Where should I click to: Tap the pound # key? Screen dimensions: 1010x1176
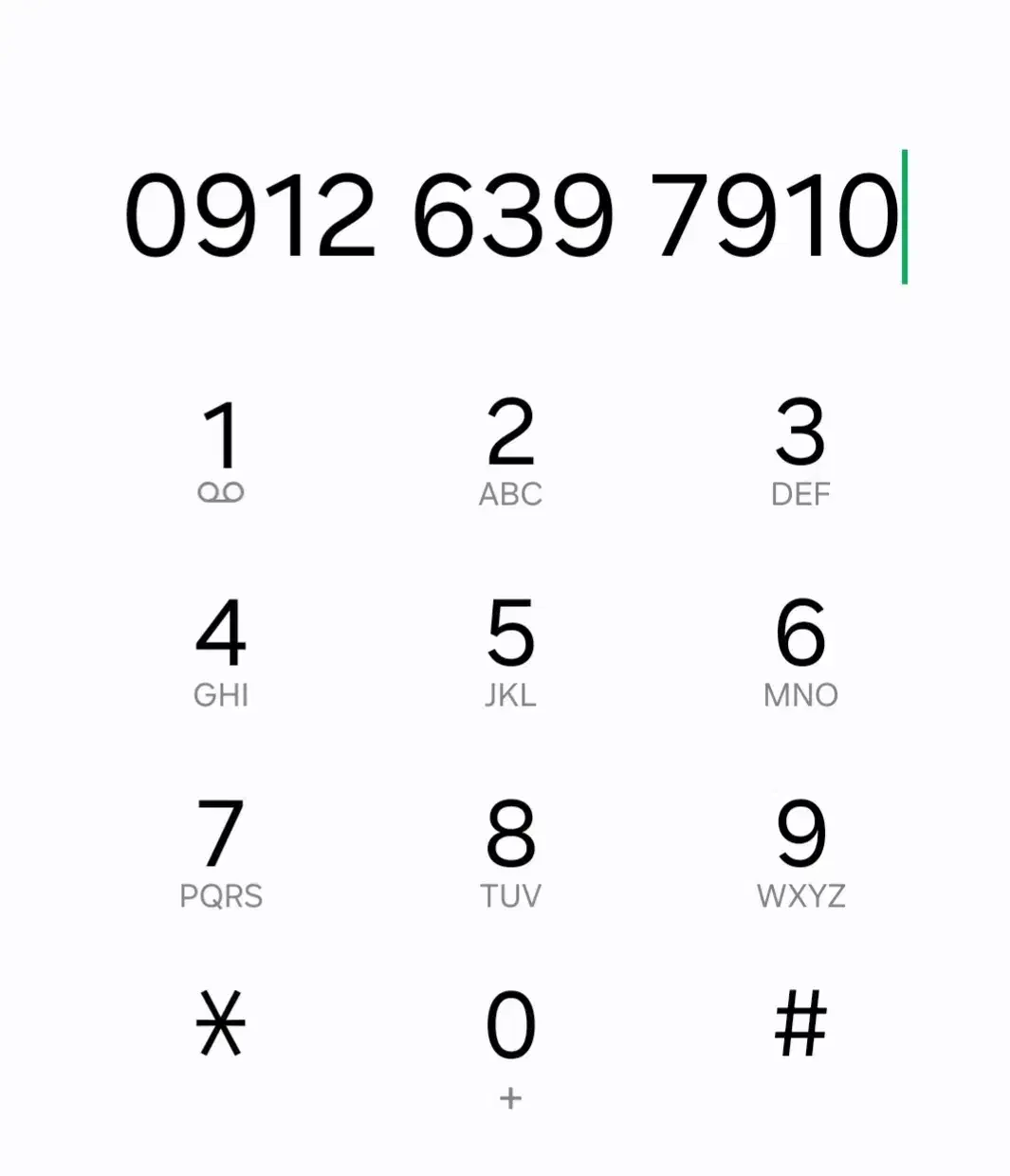tap(800, 1024)
